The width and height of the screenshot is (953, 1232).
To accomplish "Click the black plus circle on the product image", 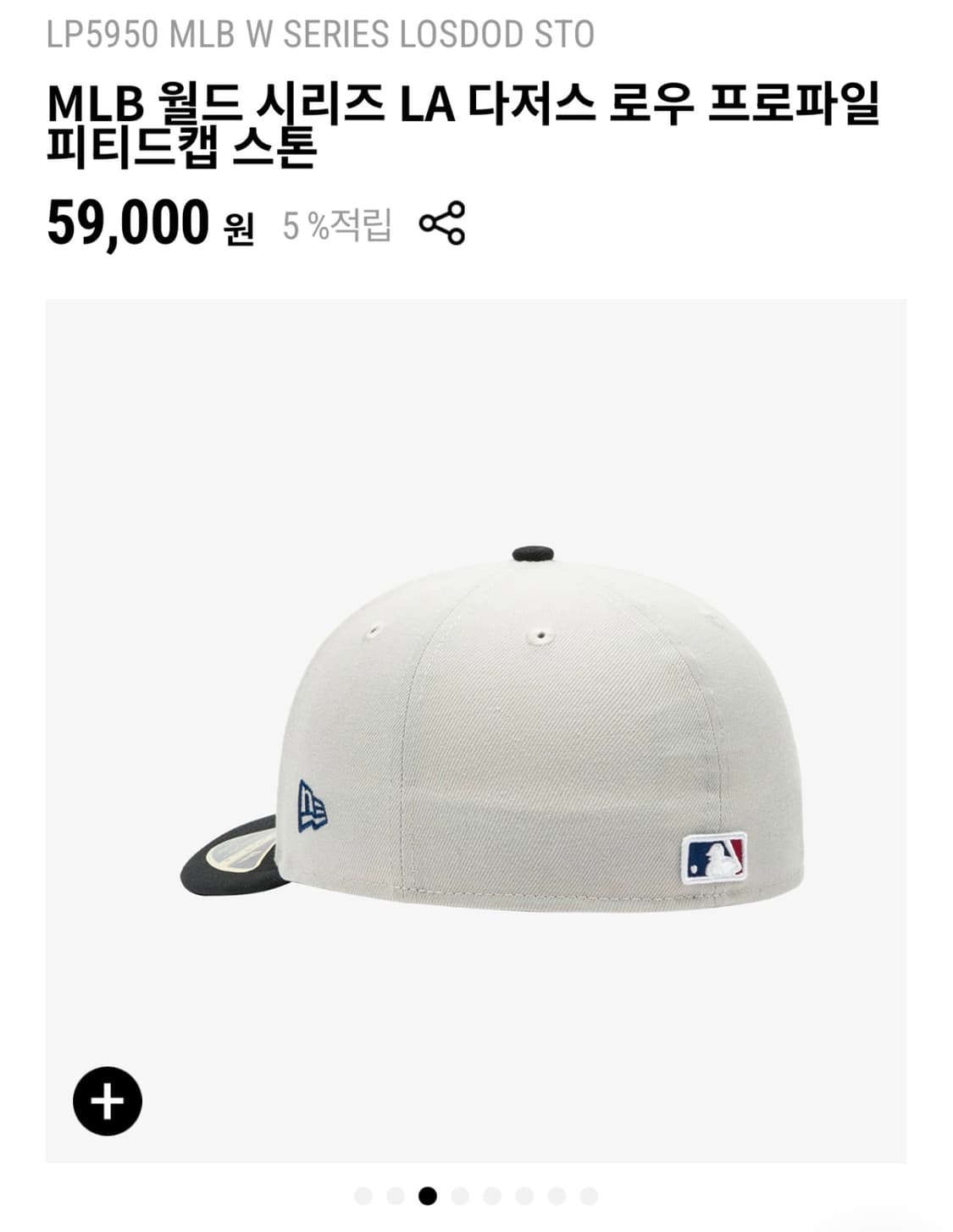I will tap(107, 1101).
